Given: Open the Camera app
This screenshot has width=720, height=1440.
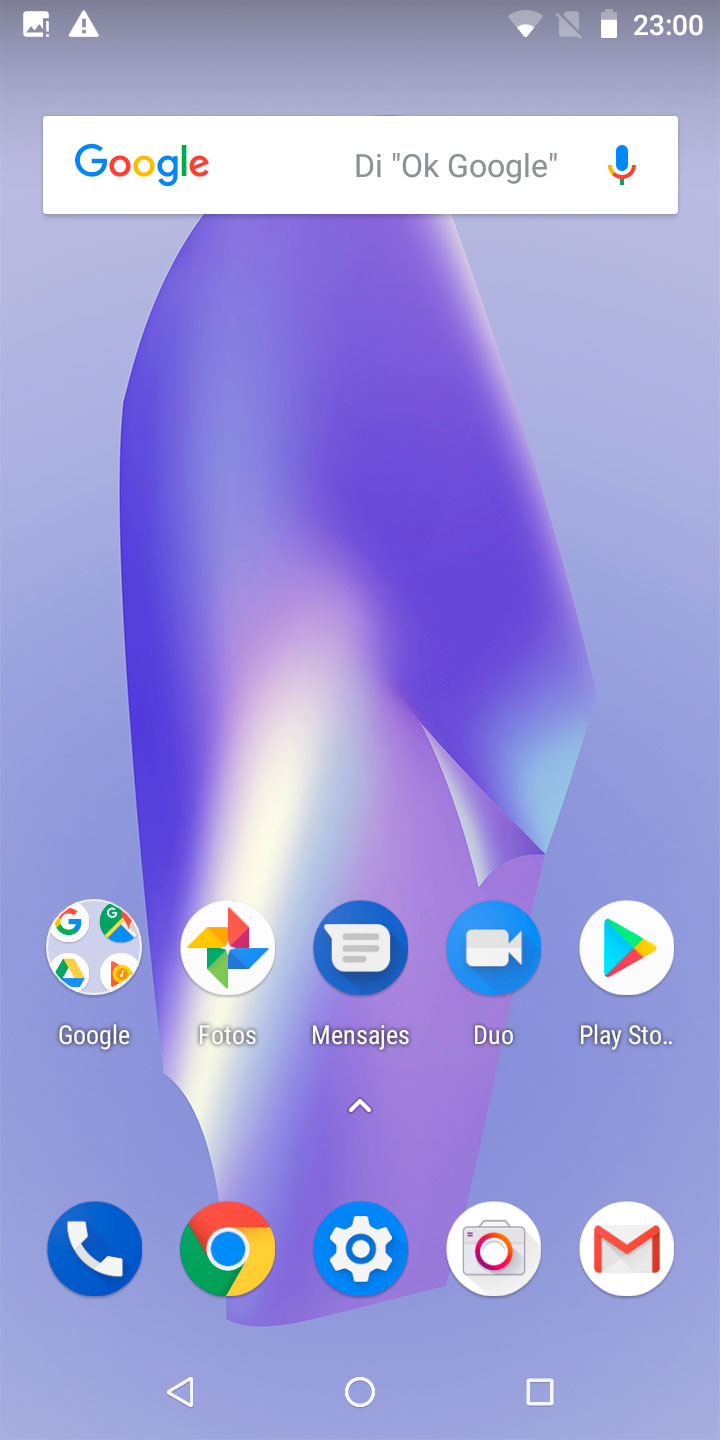Looking at the screenshot, I should click(493, 1249).
